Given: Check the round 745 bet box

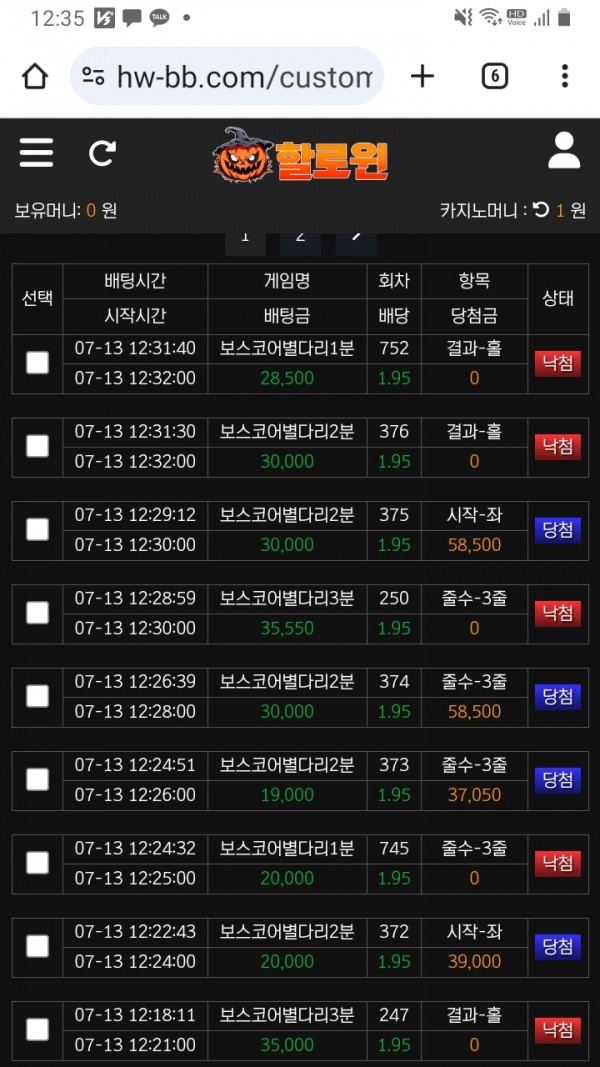Looking at the screenshot, I should (x=37, y=863).
